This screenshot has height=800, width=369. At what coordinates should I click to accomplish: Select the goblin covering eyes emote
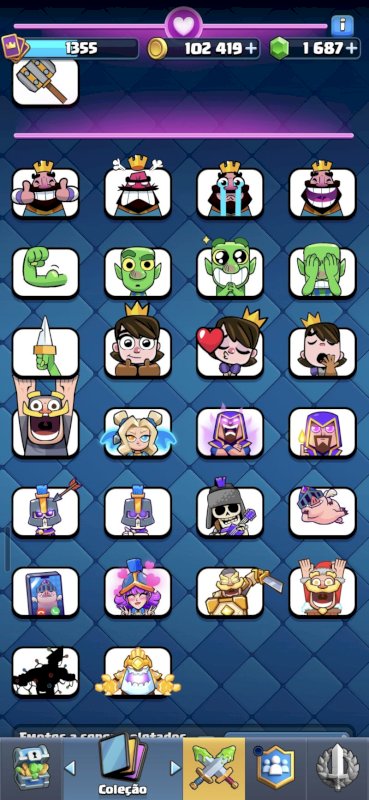[x=322, y=270]
